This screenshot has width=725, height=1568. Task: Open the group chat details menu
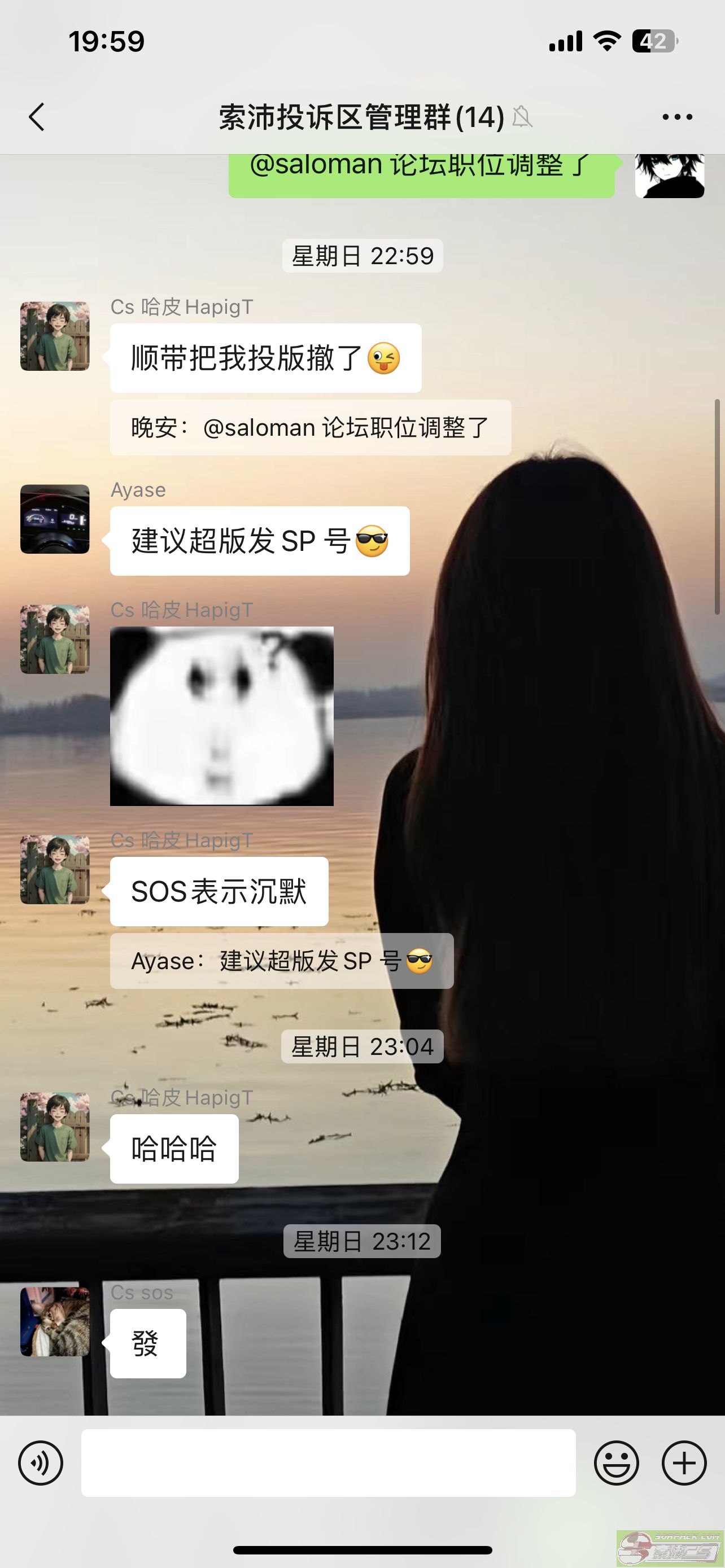677,117
